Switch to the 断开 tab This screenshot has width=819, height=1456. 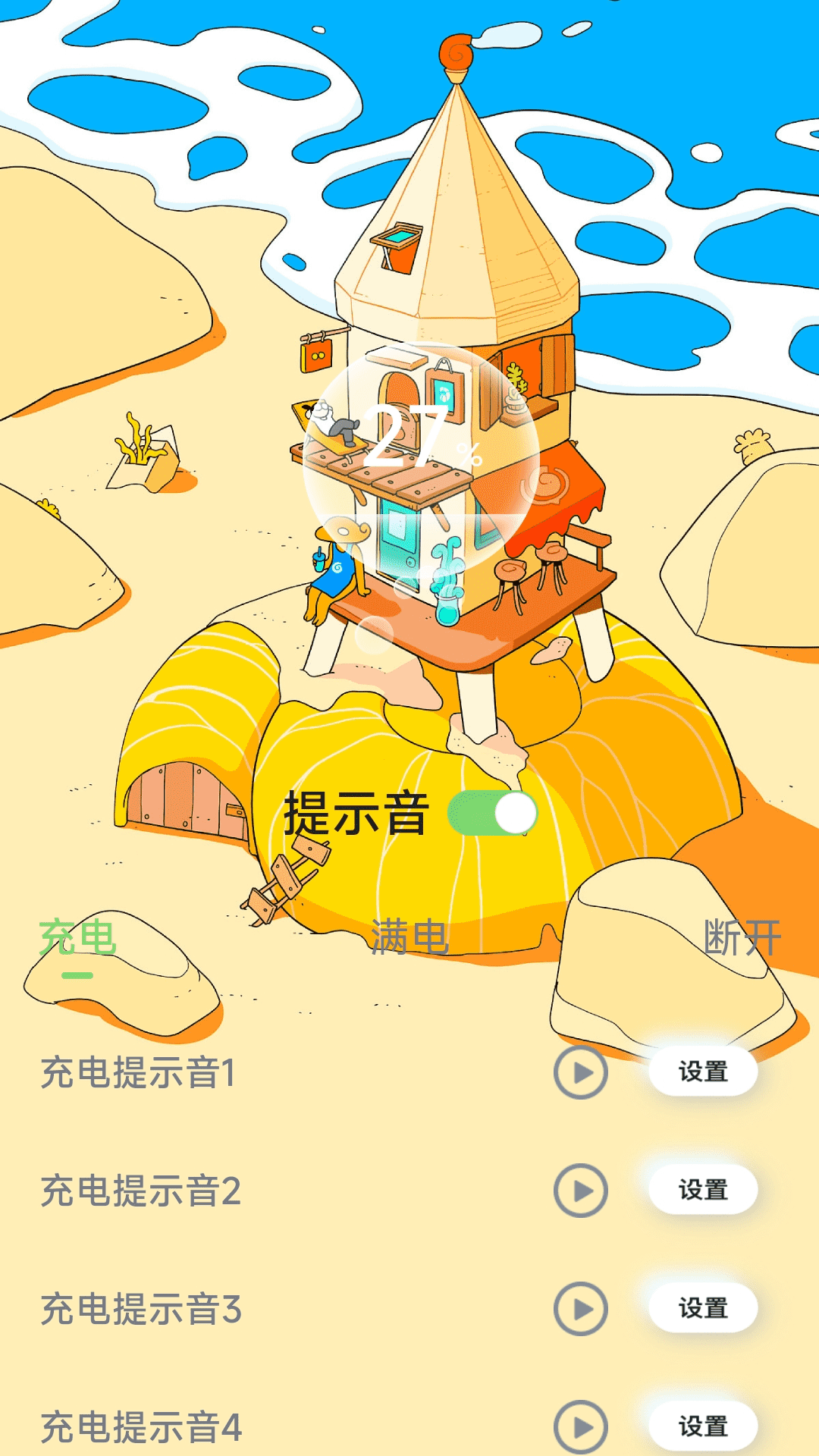pos(742,937)
